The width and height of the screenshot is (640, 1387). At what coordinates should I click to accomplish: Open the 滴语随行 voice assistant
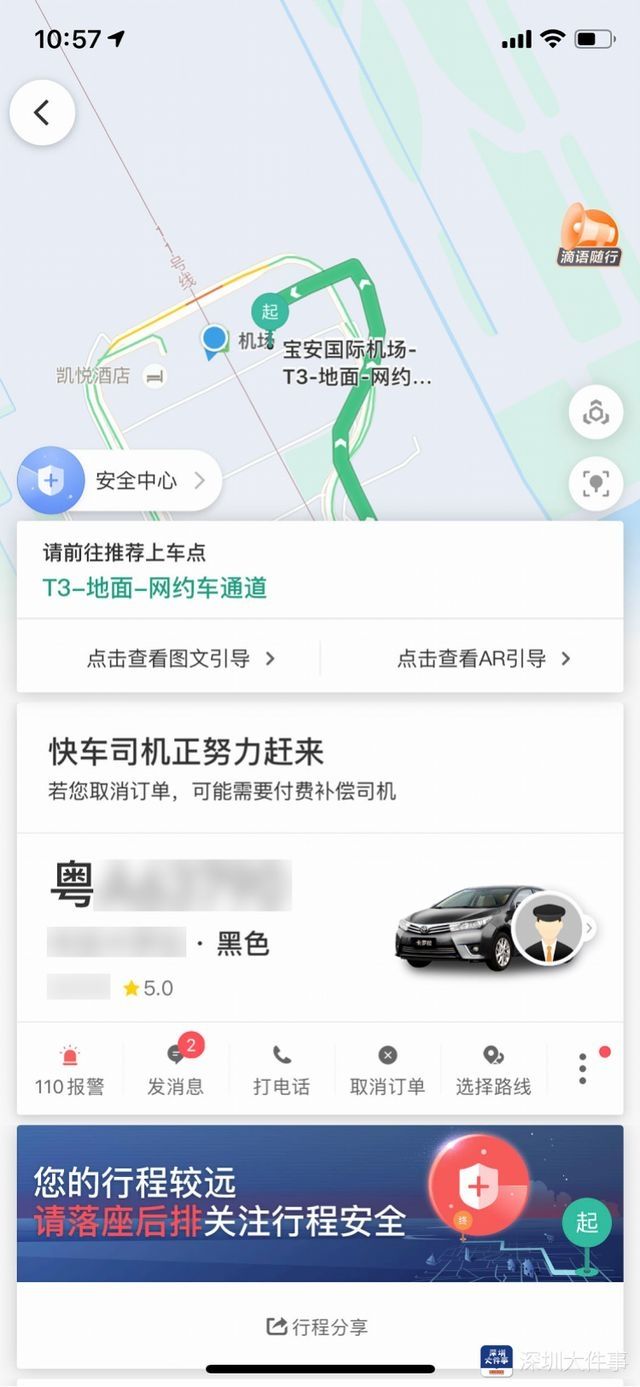[x=589, y=235]
